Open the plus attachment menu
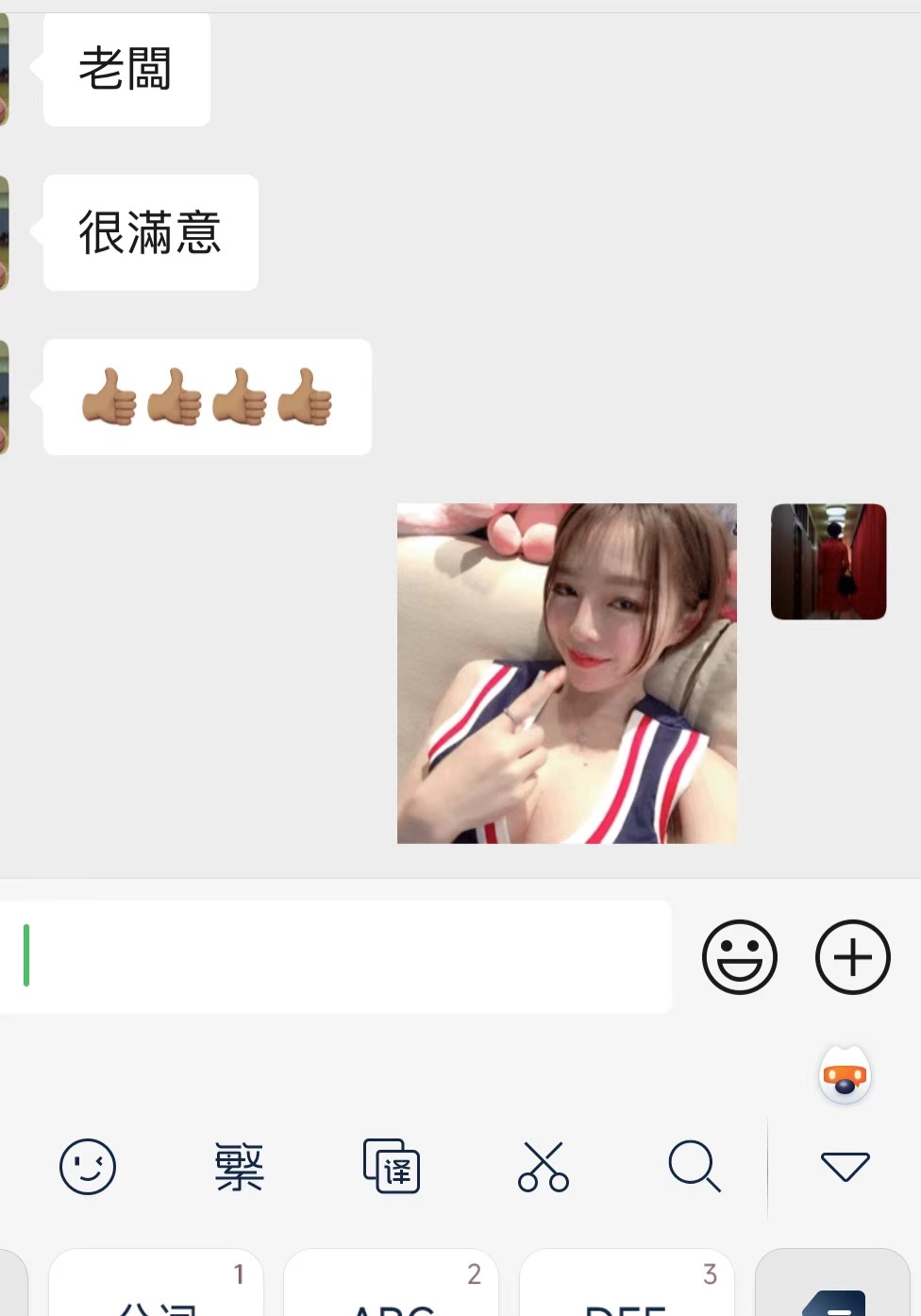This screenshot has height=1316, width=921. click(852, 956)
